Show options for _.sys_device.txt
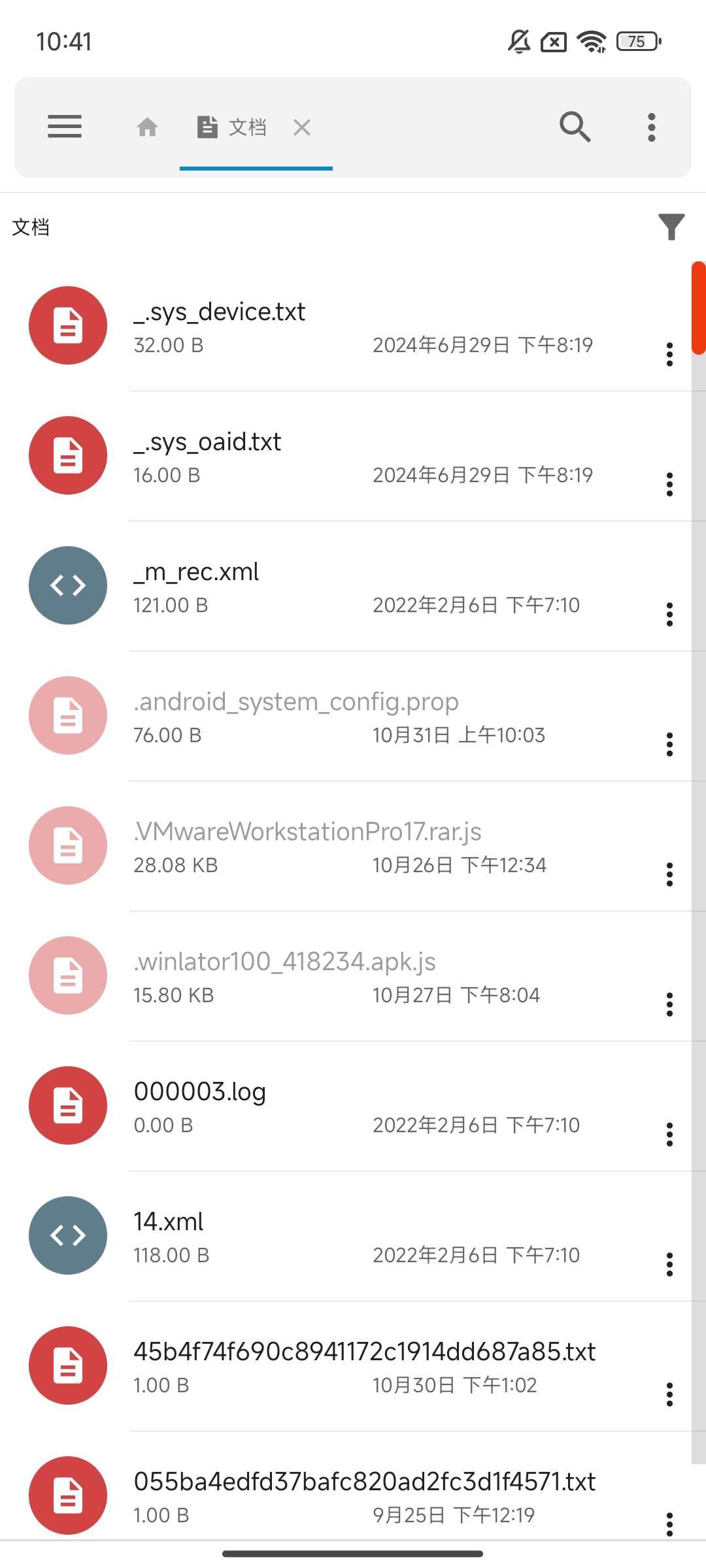Image resolution: width=706 pixels, height=1568 pixels. pyautogui.click(x=669, y=355)
